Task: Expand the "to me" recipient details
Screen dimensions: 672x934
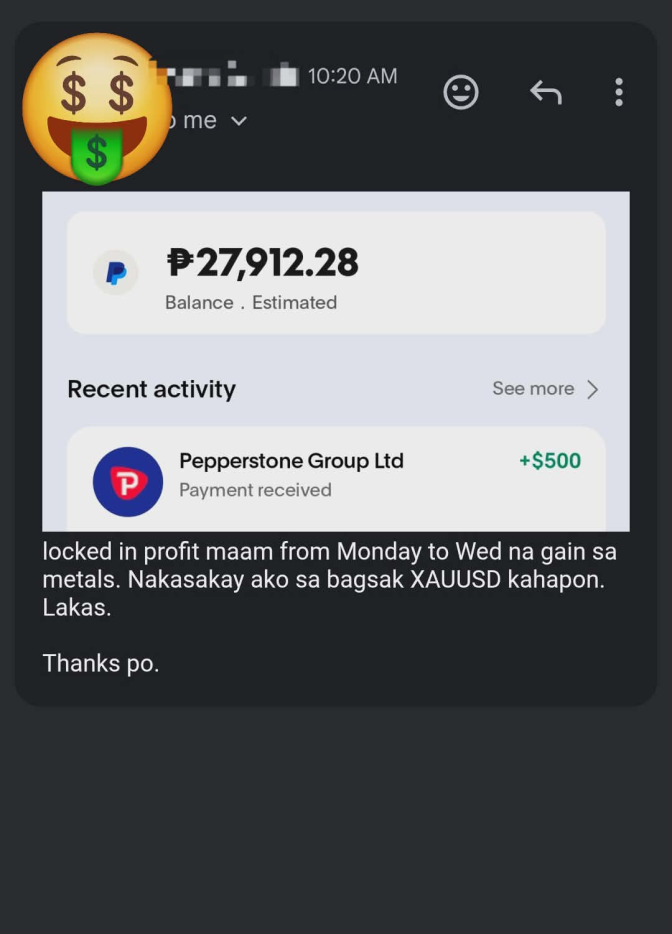Action: (238, 121)
